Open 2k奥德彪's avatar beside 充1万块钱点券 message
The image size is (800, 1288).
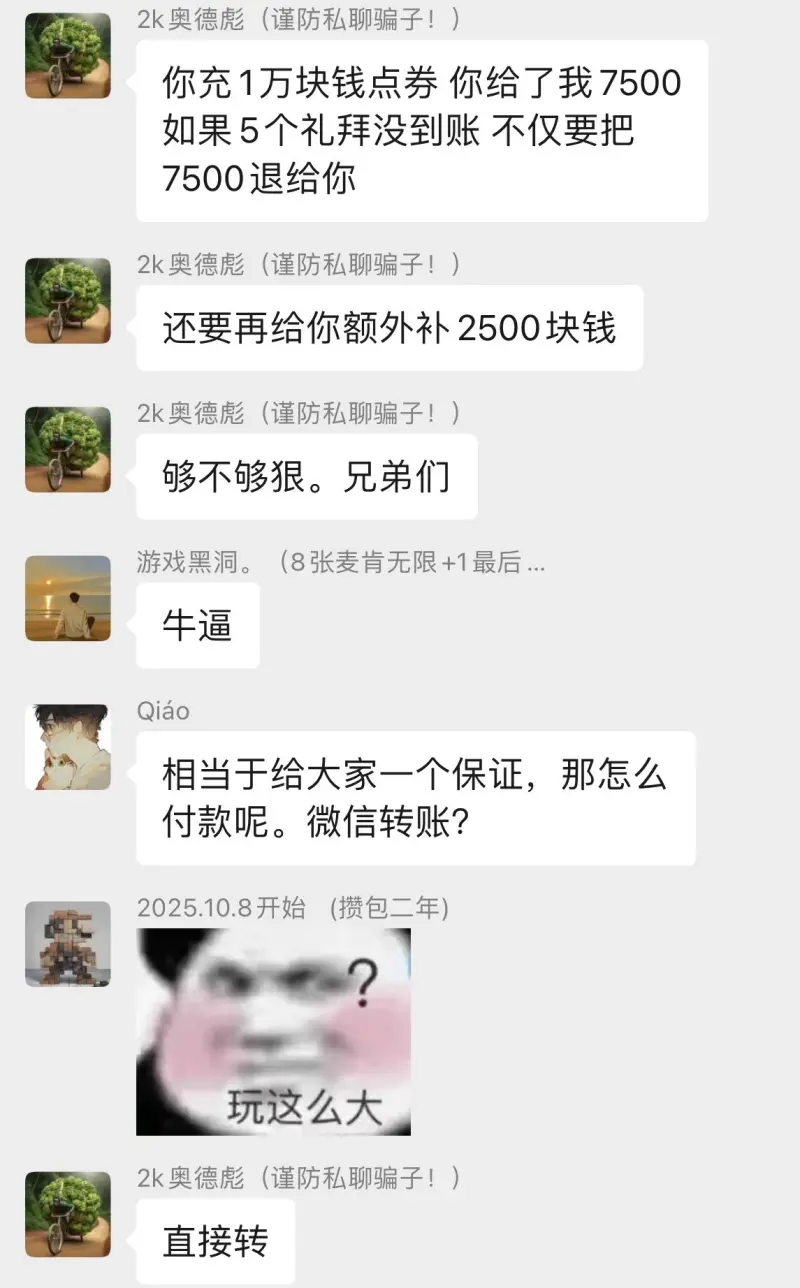(x=67, y=56)
